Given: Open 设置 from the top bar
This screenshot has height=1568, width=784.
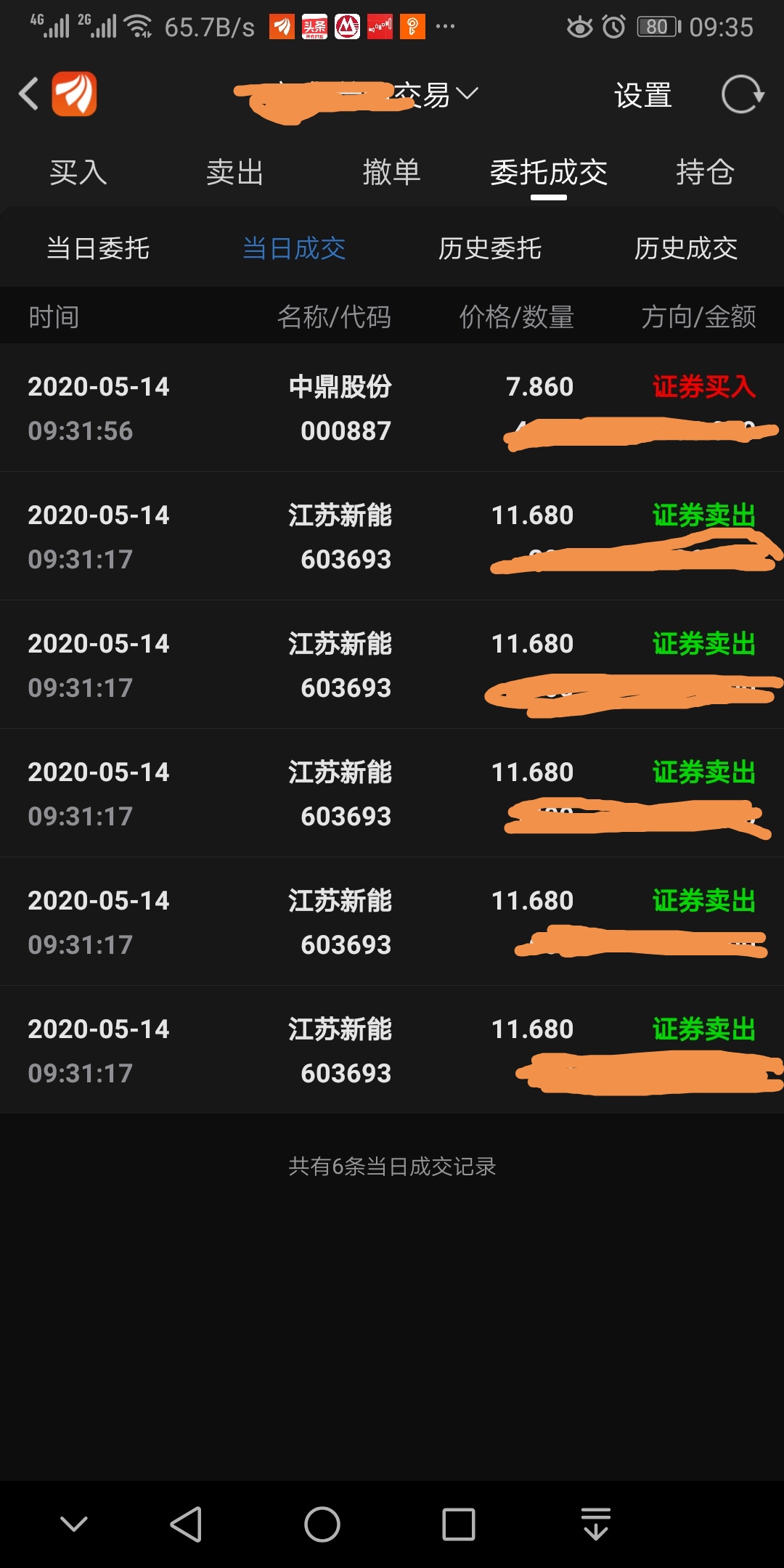Looking at the screenshot, I should (x=642, y=95).
